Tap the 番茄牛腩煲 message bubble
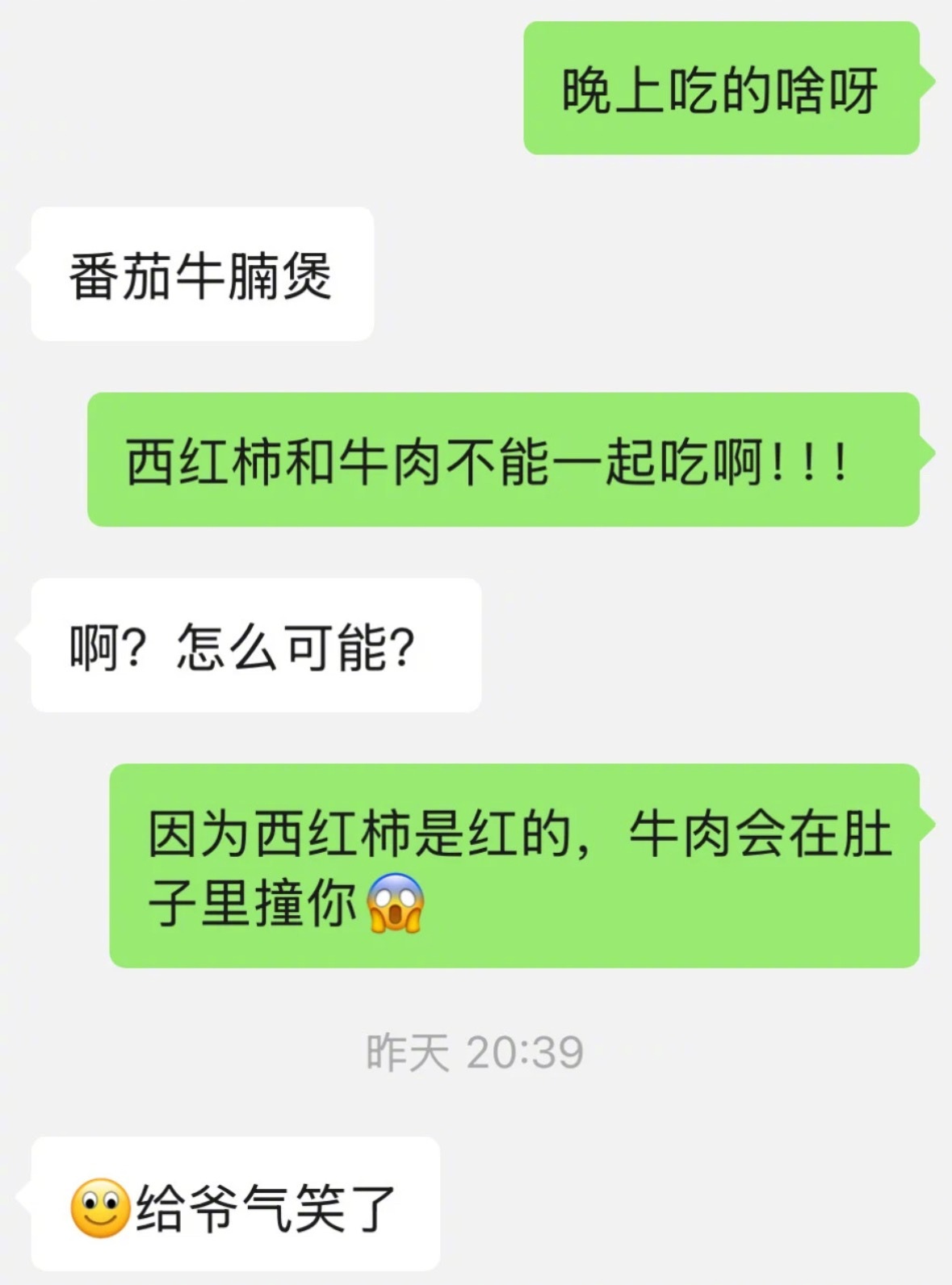This screenshot has width=952, height=1285. click(x=202, y=275)
